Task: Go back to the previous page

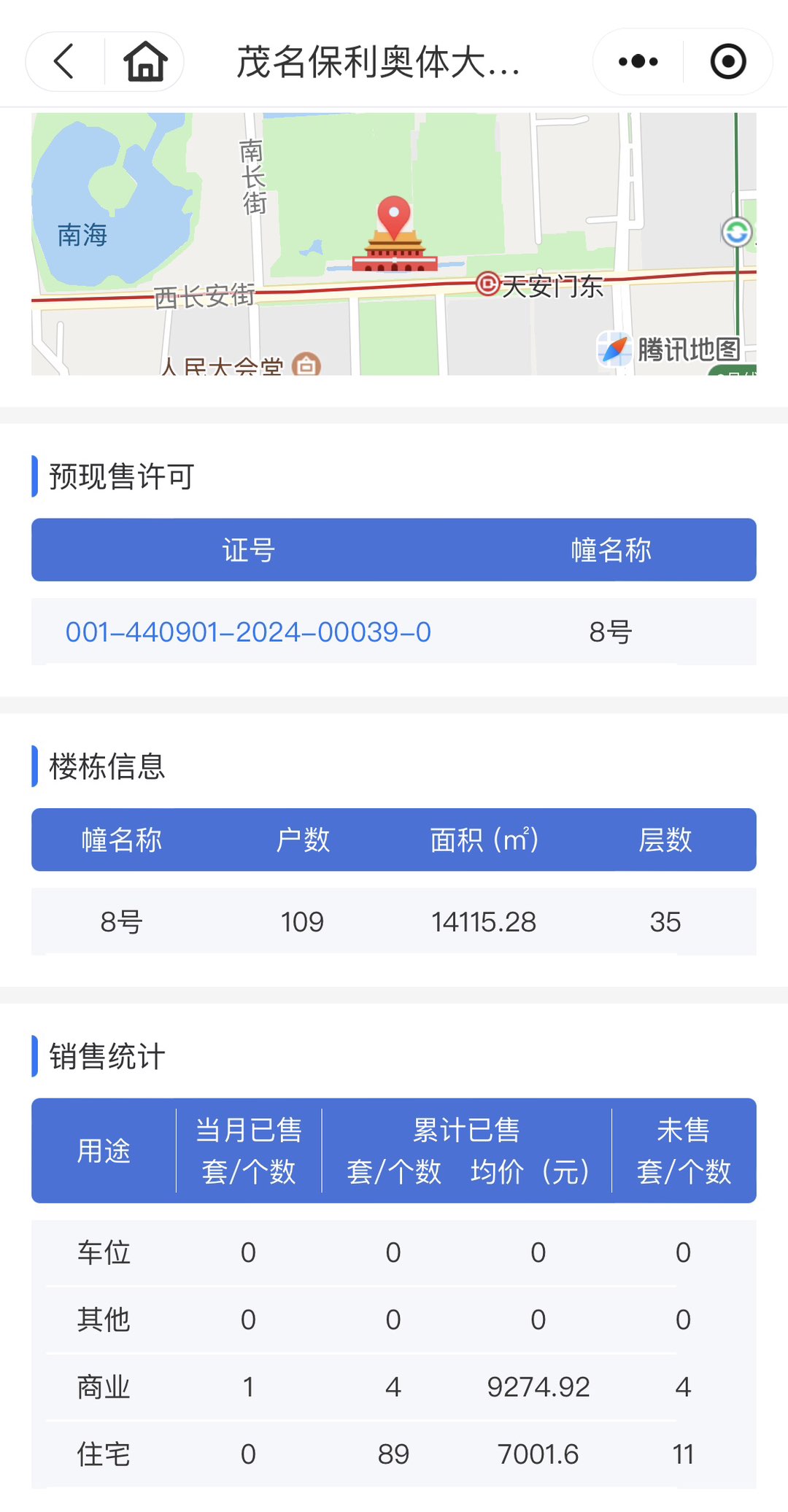Action: pos(64,61)
